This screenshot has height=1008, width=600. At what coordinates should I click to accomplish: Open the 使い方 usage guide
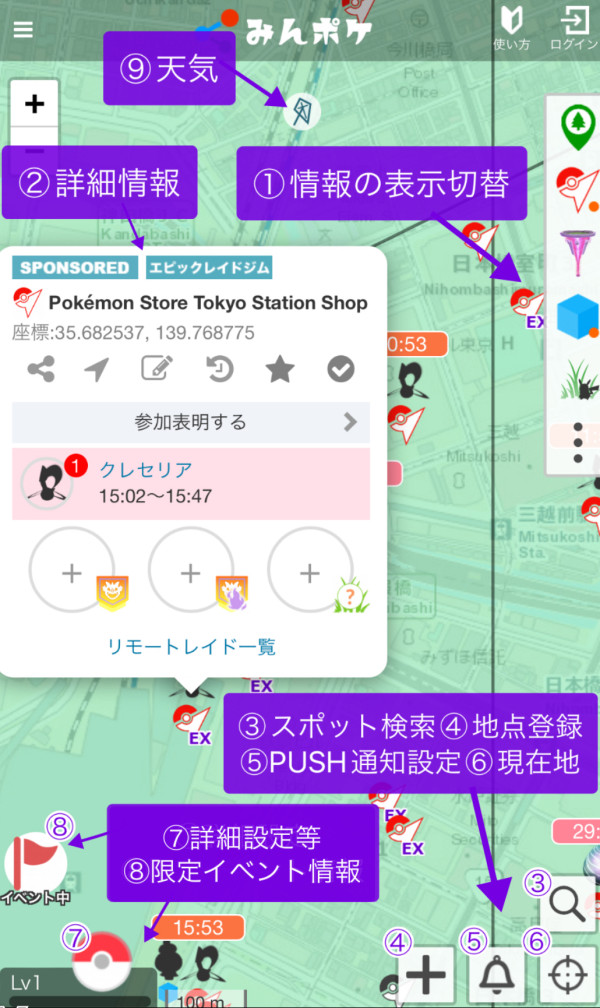point(511,29)
